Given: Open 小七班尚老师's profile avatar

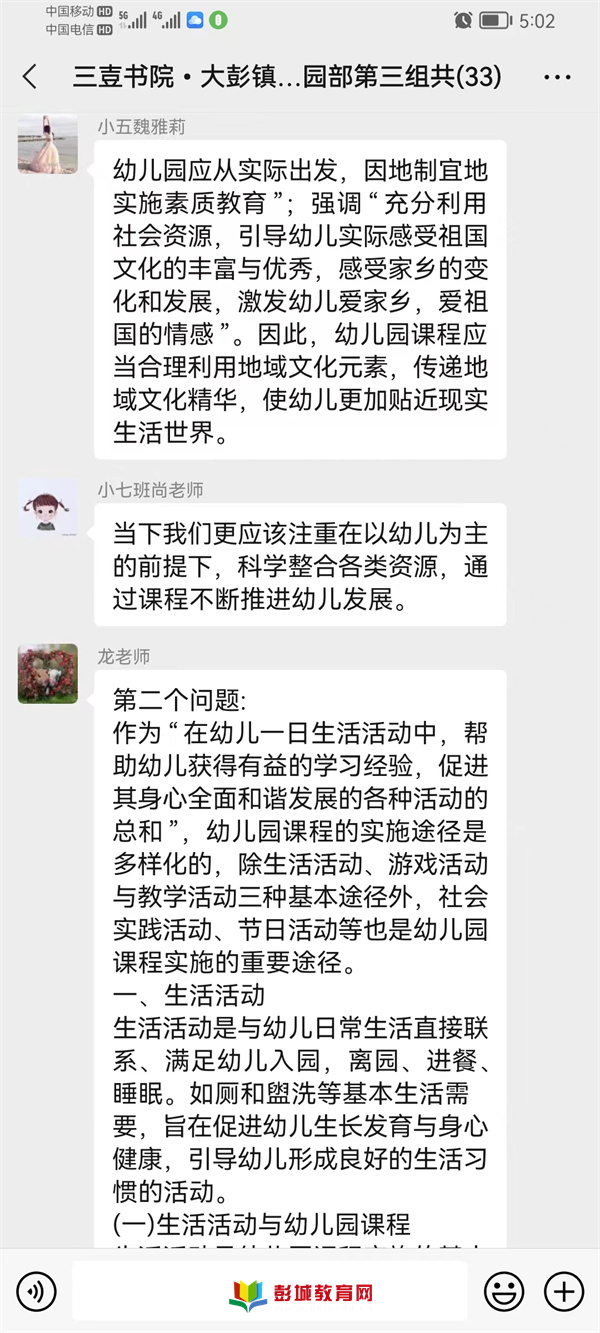Looking at the screenshot, I should tap(47, 508).
